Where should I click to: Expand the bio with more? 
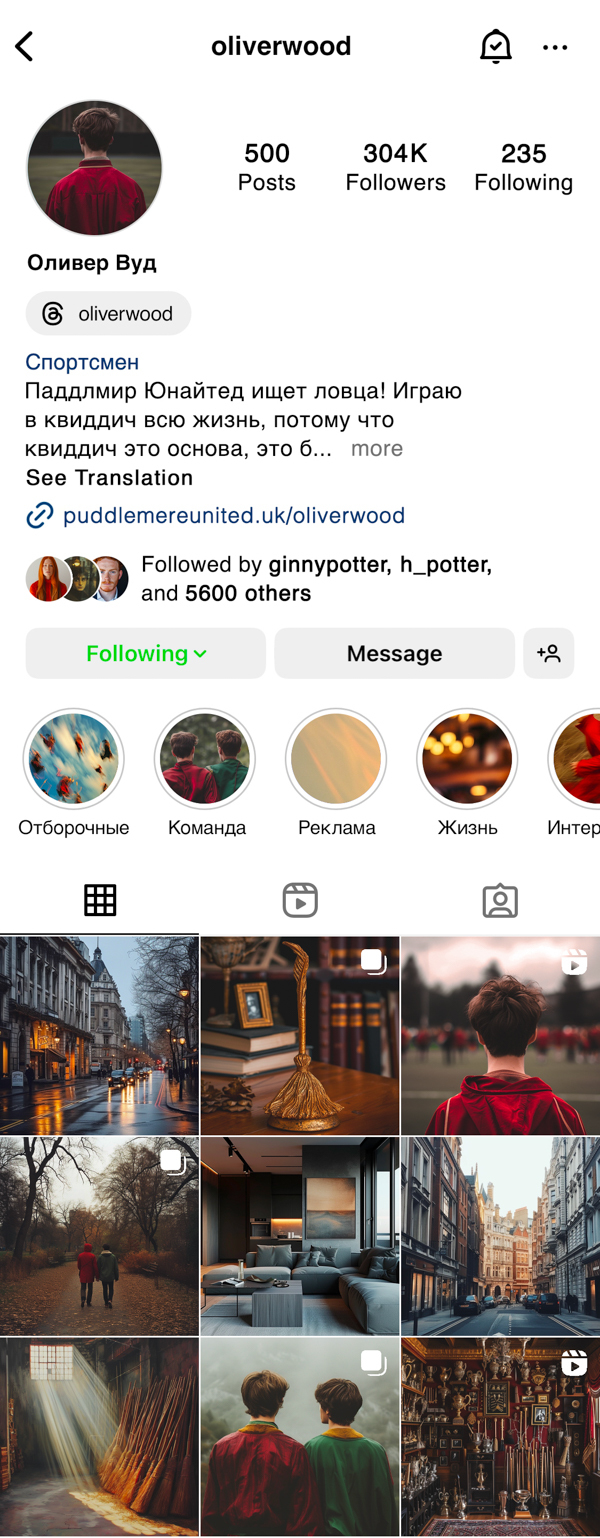(x=376, y=449)
